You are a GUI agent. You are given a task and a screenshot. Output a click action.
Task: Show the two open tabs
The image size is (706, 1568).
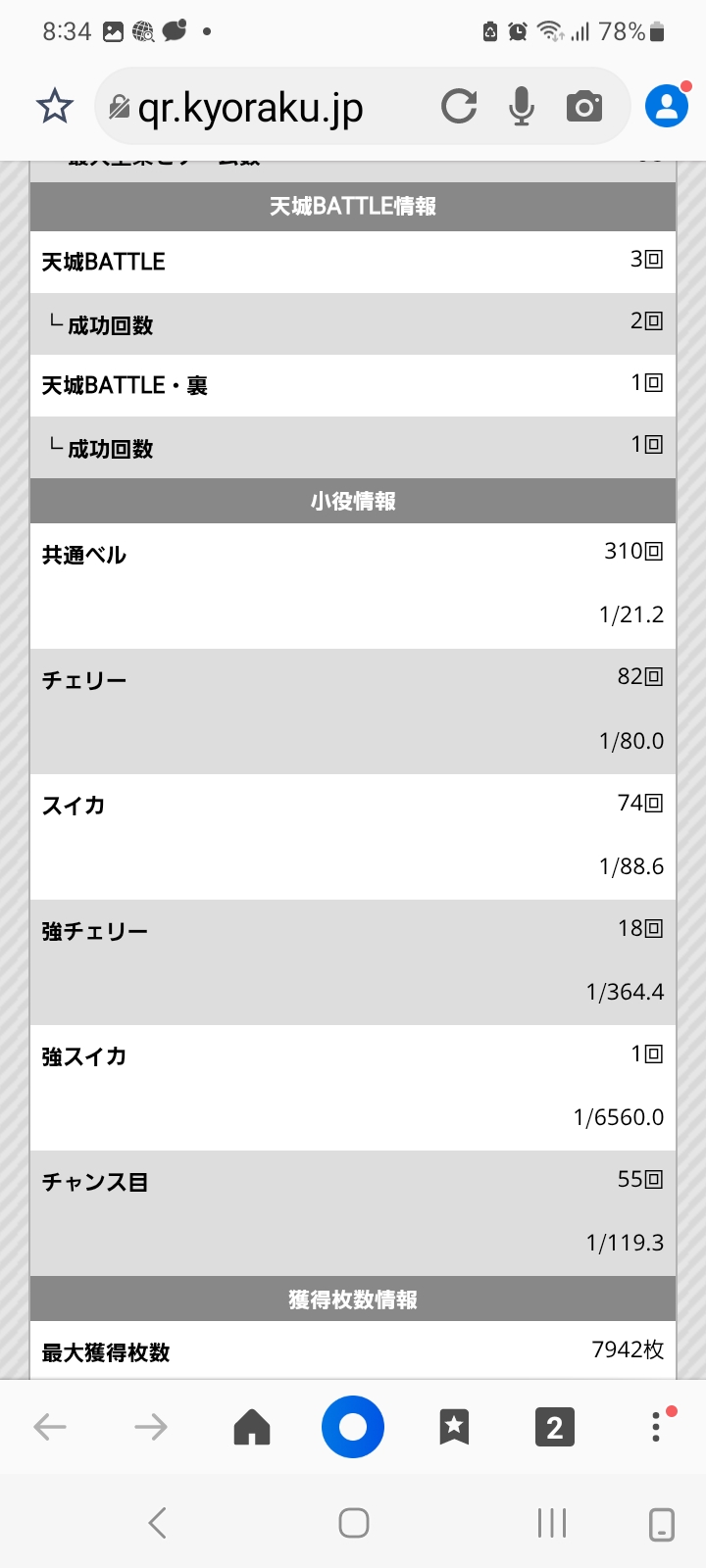[x=555, y=1427]
